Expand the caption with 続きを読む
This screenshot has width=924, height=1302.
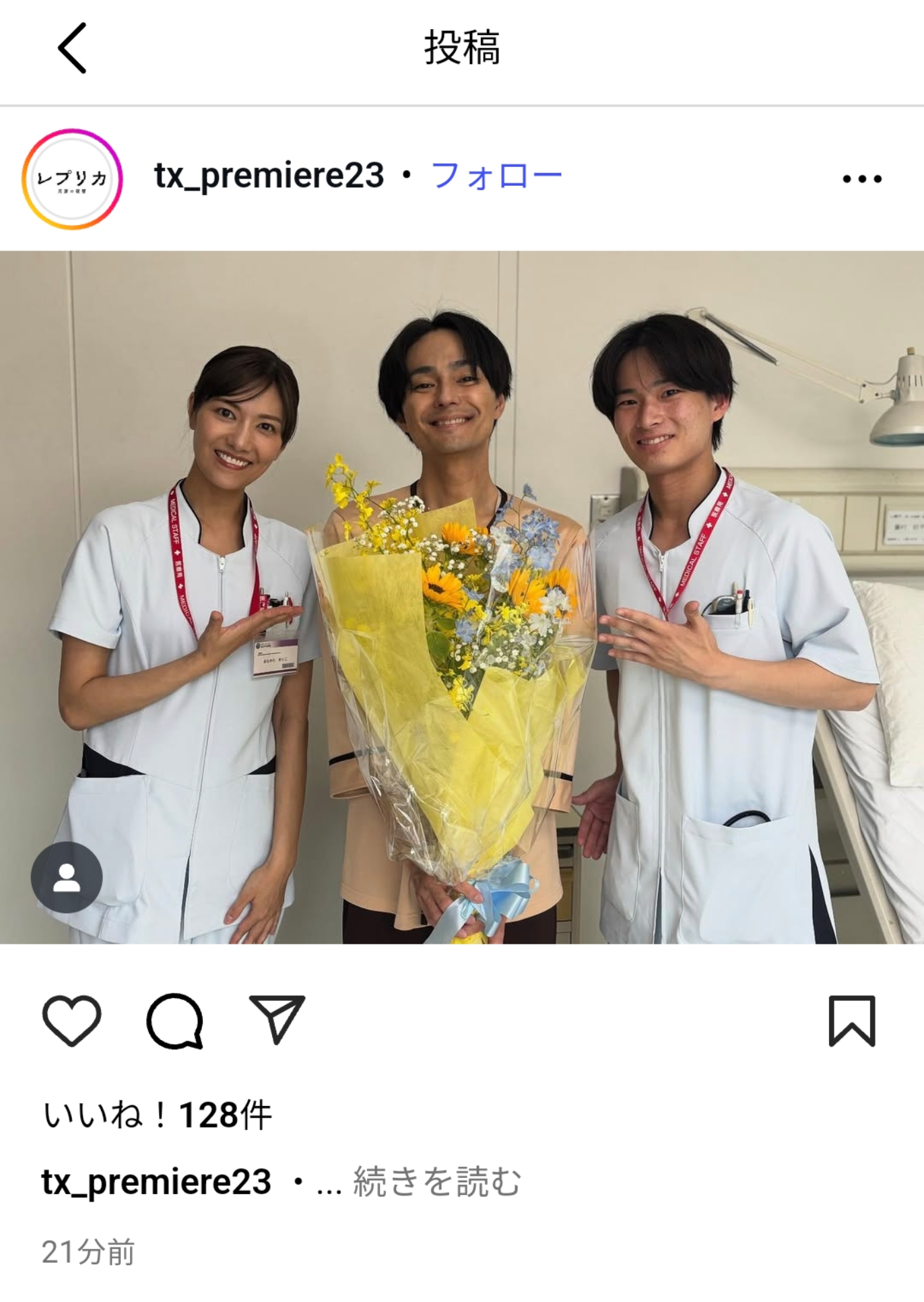point(437,1182)
